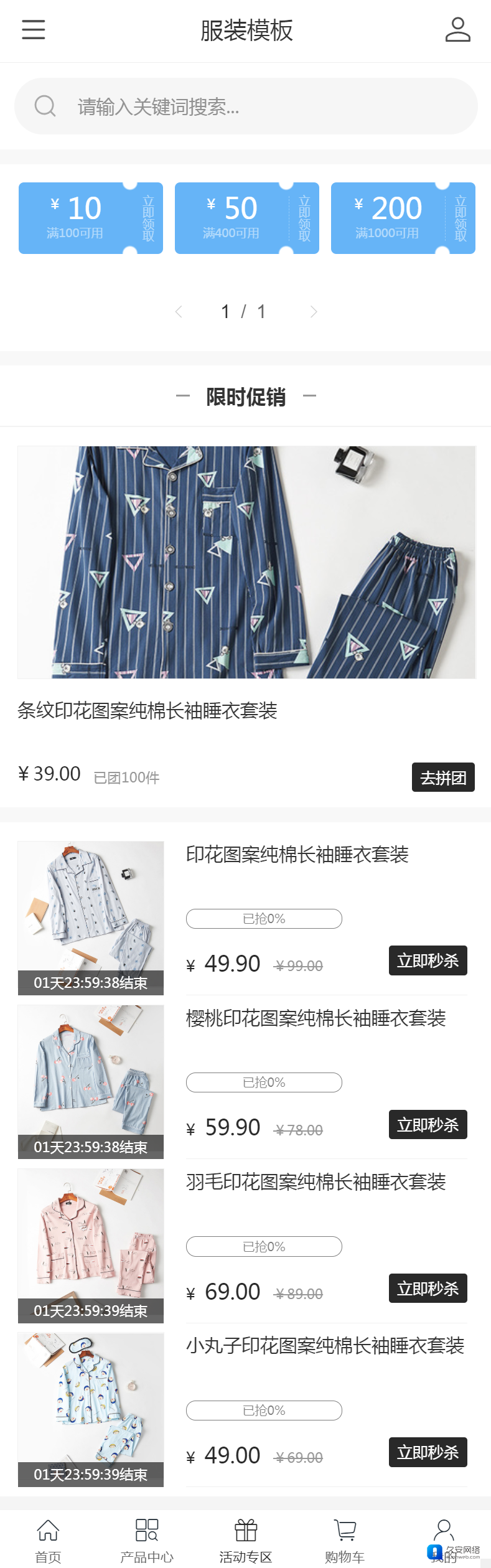
Task: Go to previous coupon page arrow
Action: tap(179, 312)
